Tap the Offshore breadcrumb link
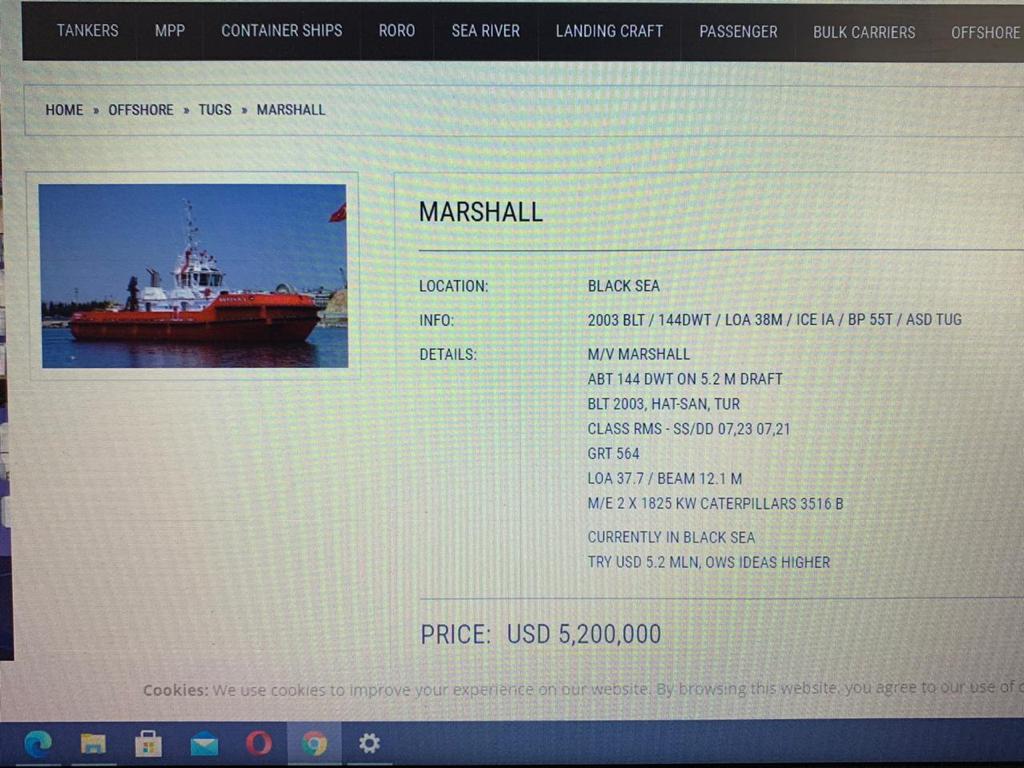The height and width of the screenshot is (768, 1024). coord(140,110)
